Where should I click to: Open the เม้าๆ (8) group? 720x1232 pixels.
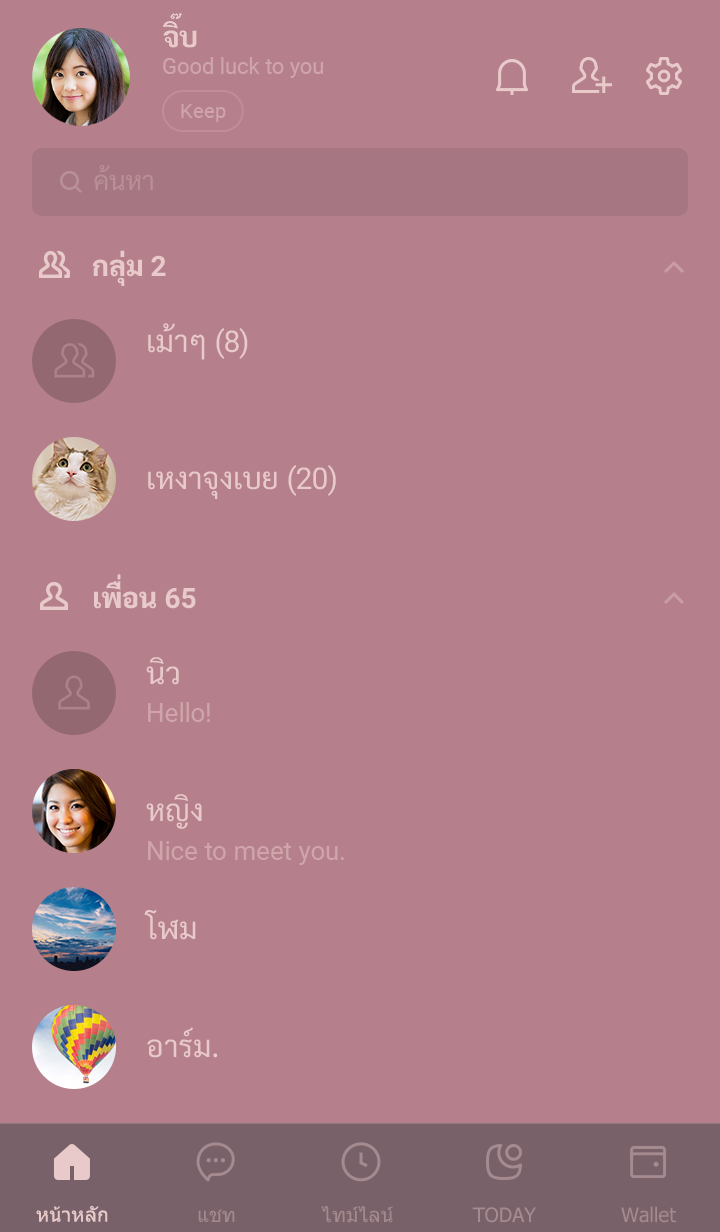tap(197, 344)
